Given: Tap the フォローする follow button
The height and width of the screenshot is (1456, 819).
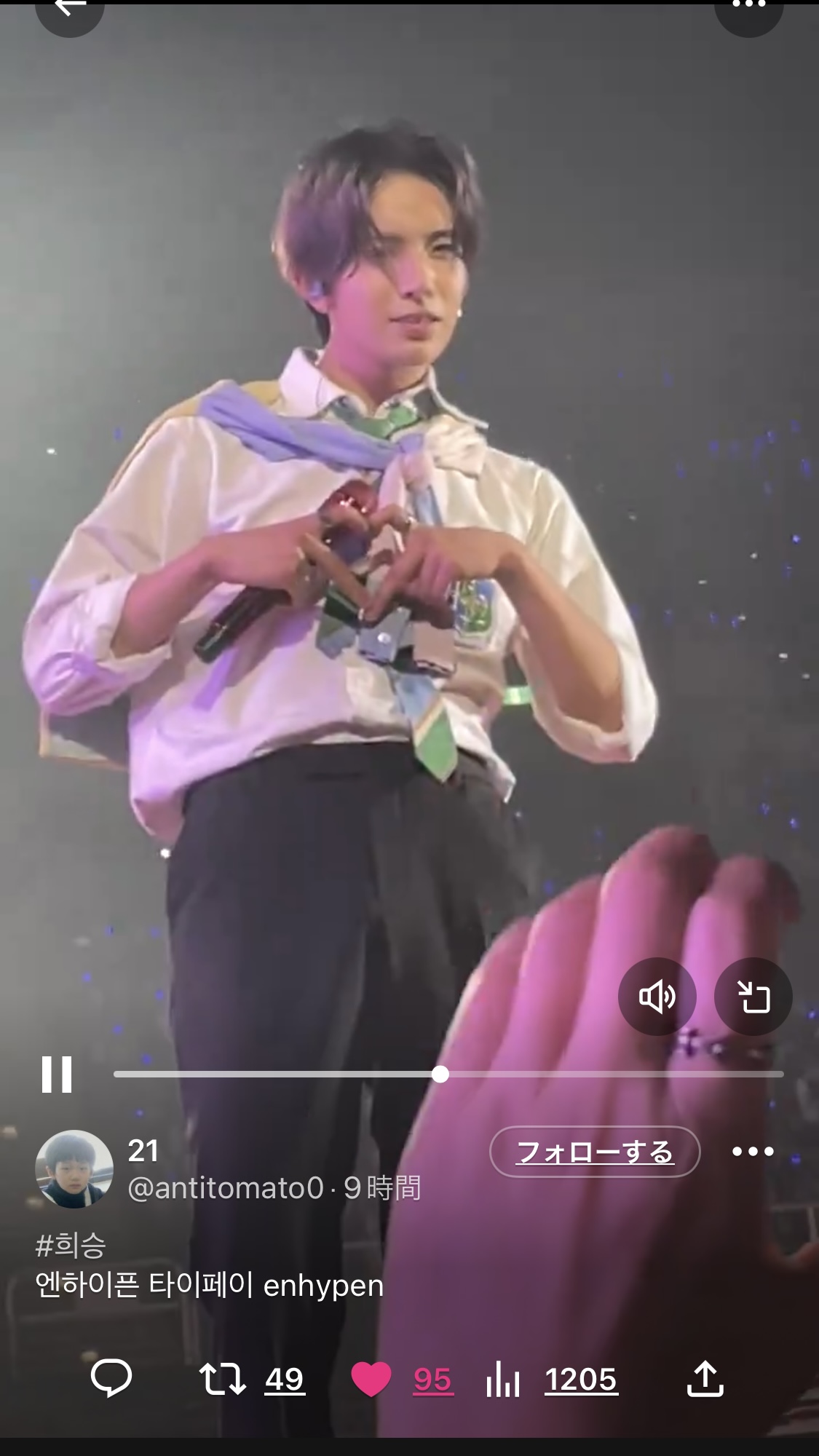Looking at the screenshot, I should 594,1152.
